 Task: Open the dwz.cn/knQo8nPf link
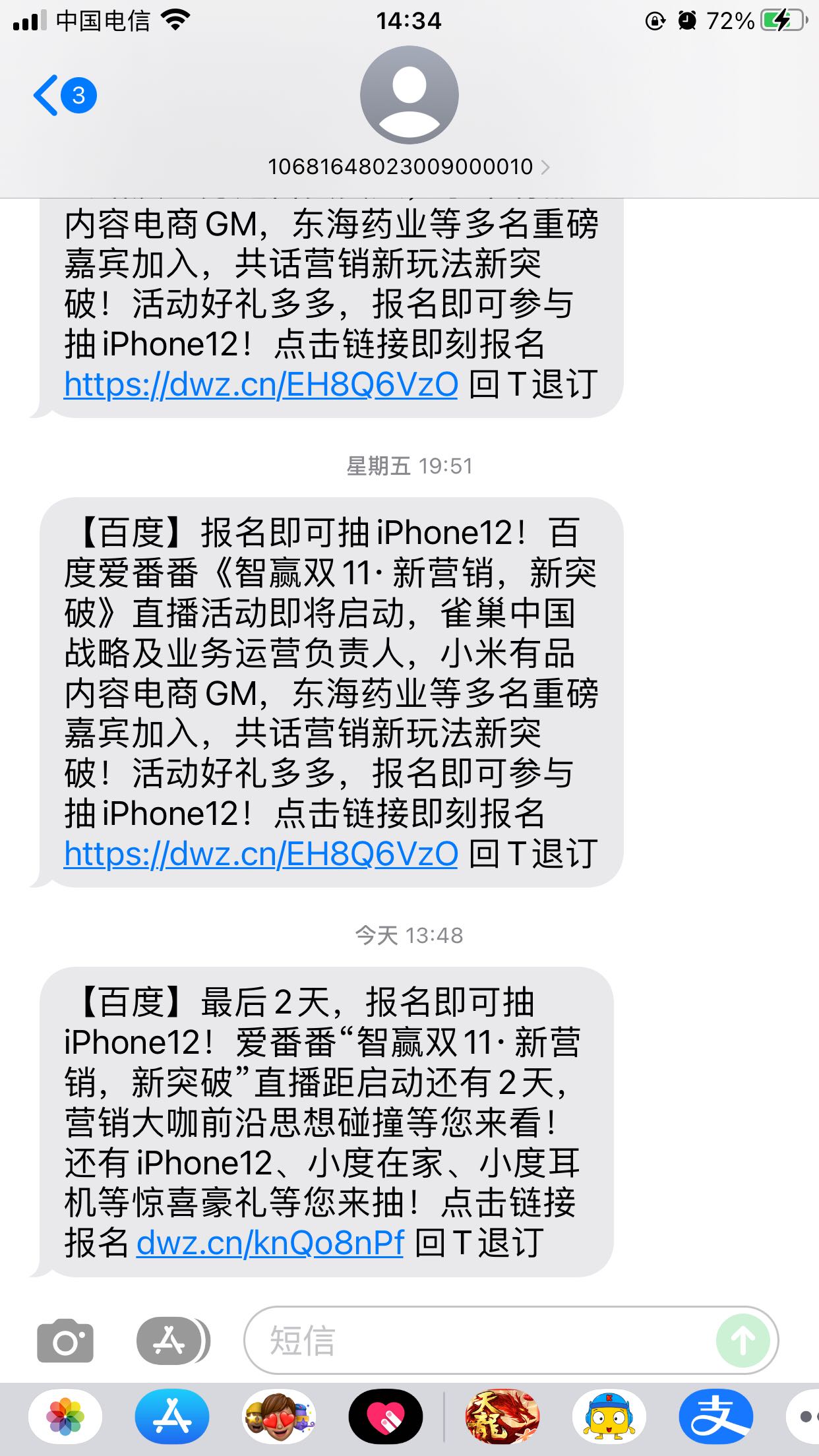pos(270,1243)
